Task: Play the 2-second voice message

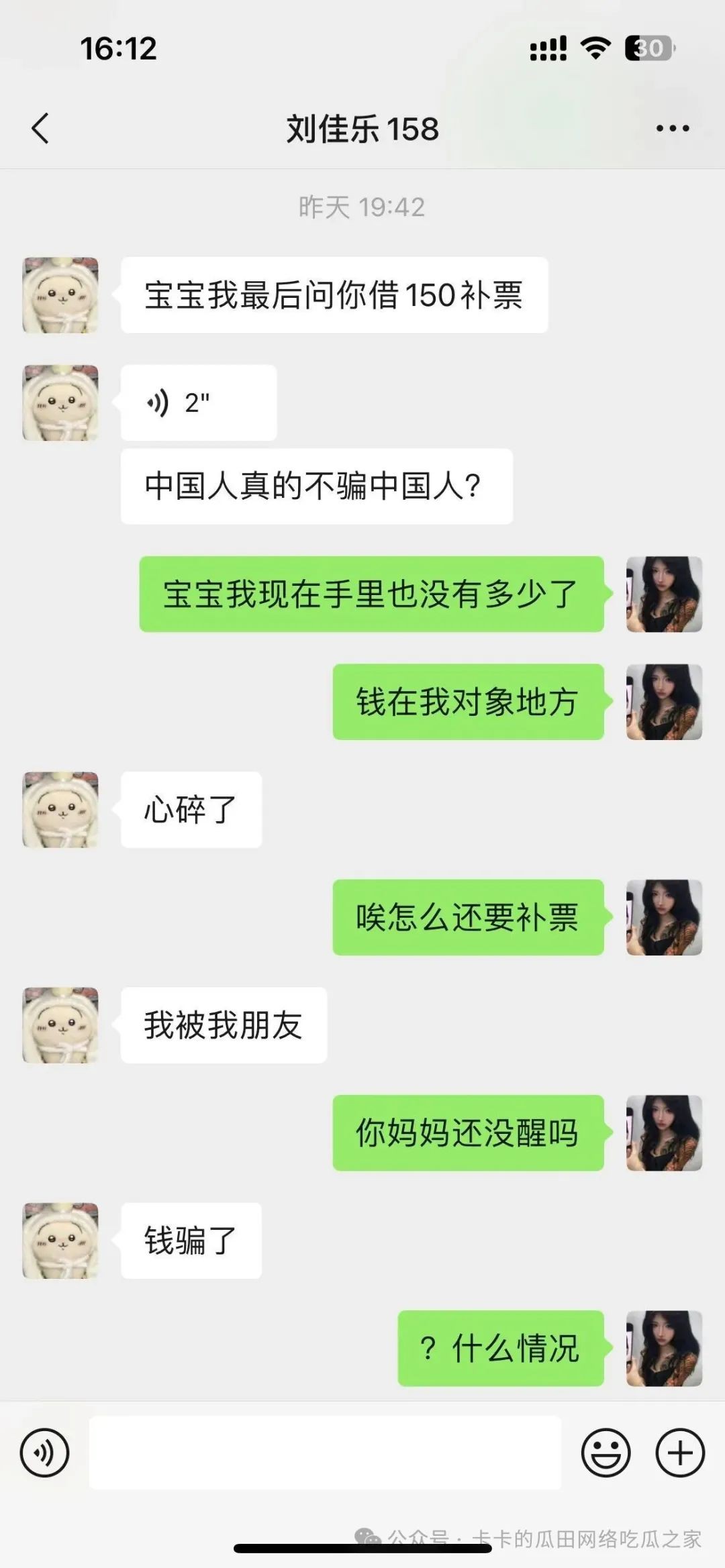Action: [198, 403]
